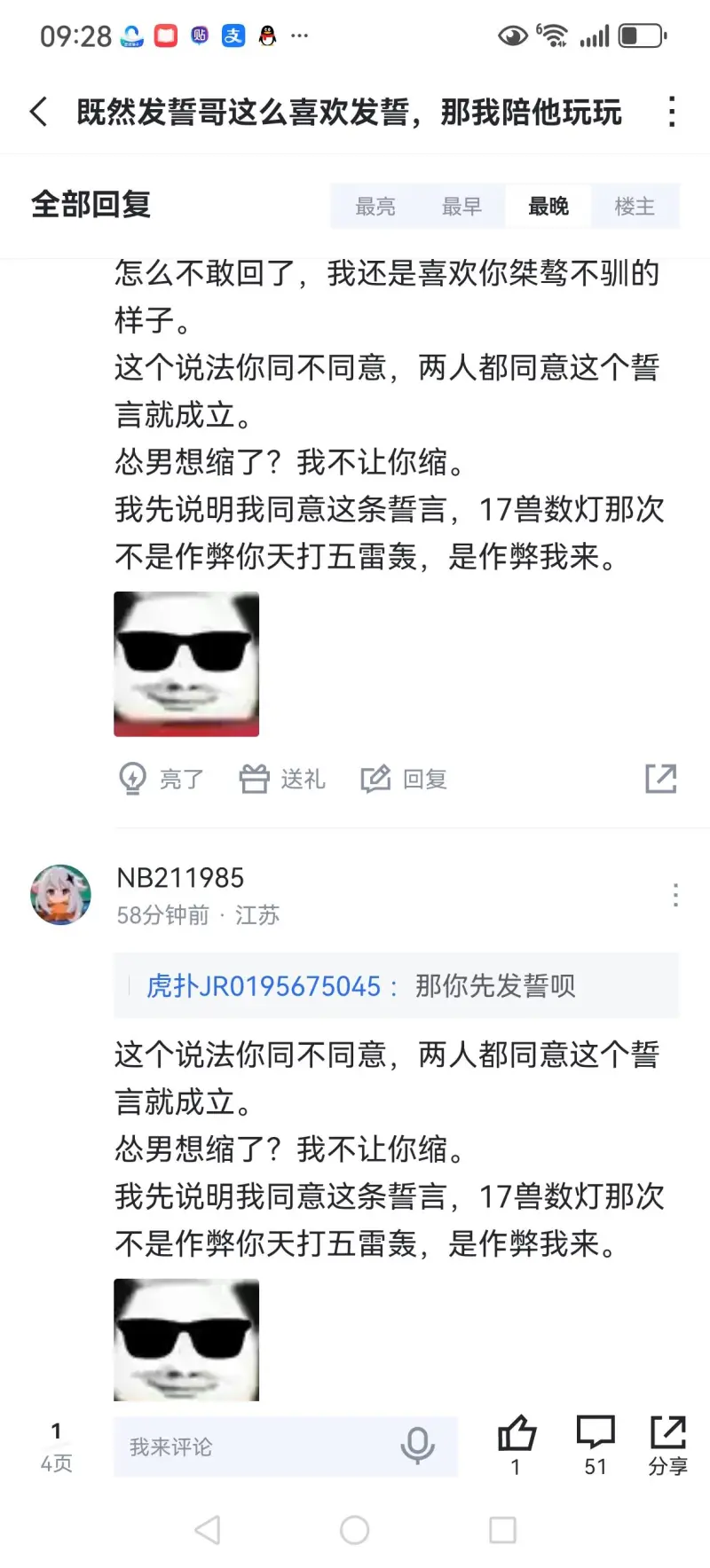Start voice input with the microphone icon
Viewport: 710px width, 1568px height.
[x=417, y=1446]
